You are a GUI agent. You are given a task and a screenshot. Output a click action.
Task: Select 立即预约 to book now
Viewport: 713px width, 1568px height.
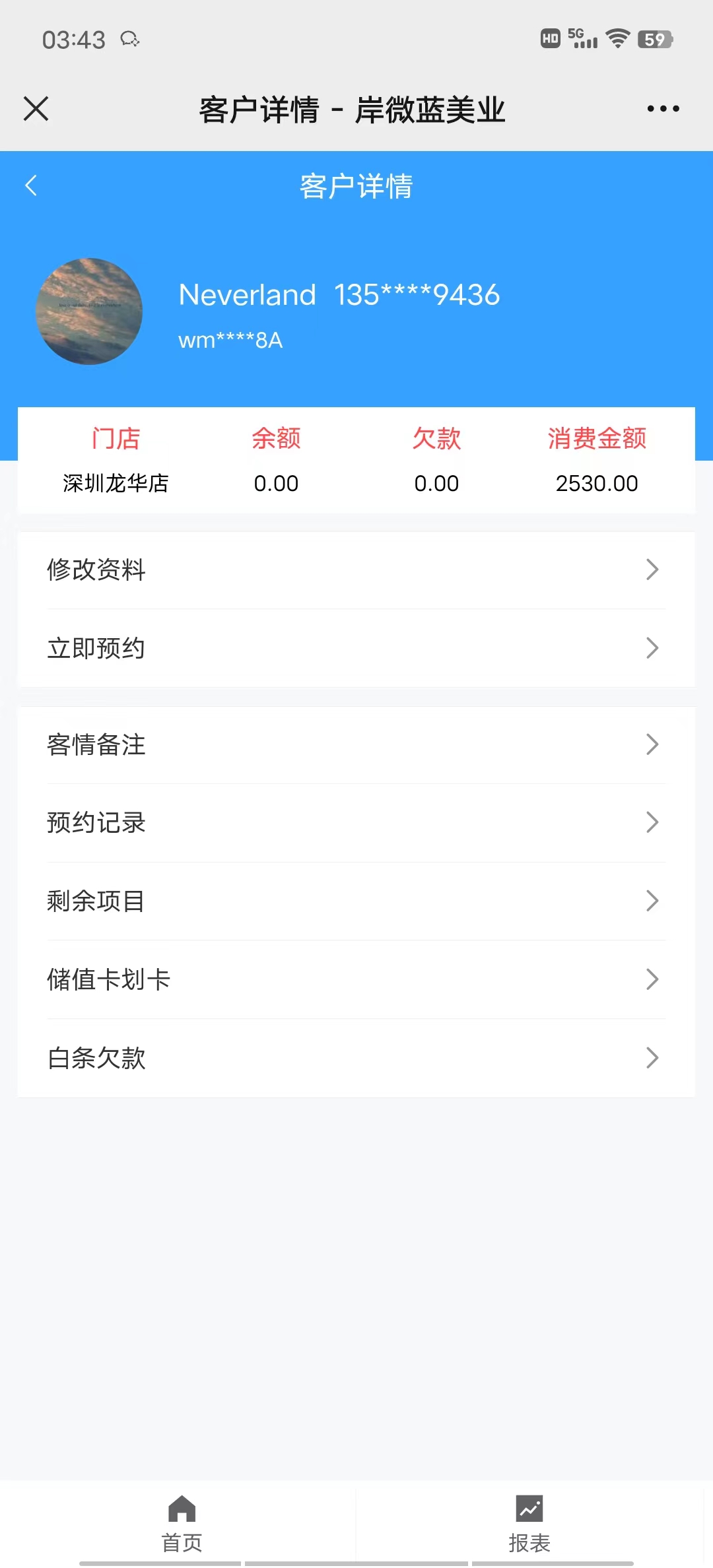pyautogui.click(x=356, y=648)
